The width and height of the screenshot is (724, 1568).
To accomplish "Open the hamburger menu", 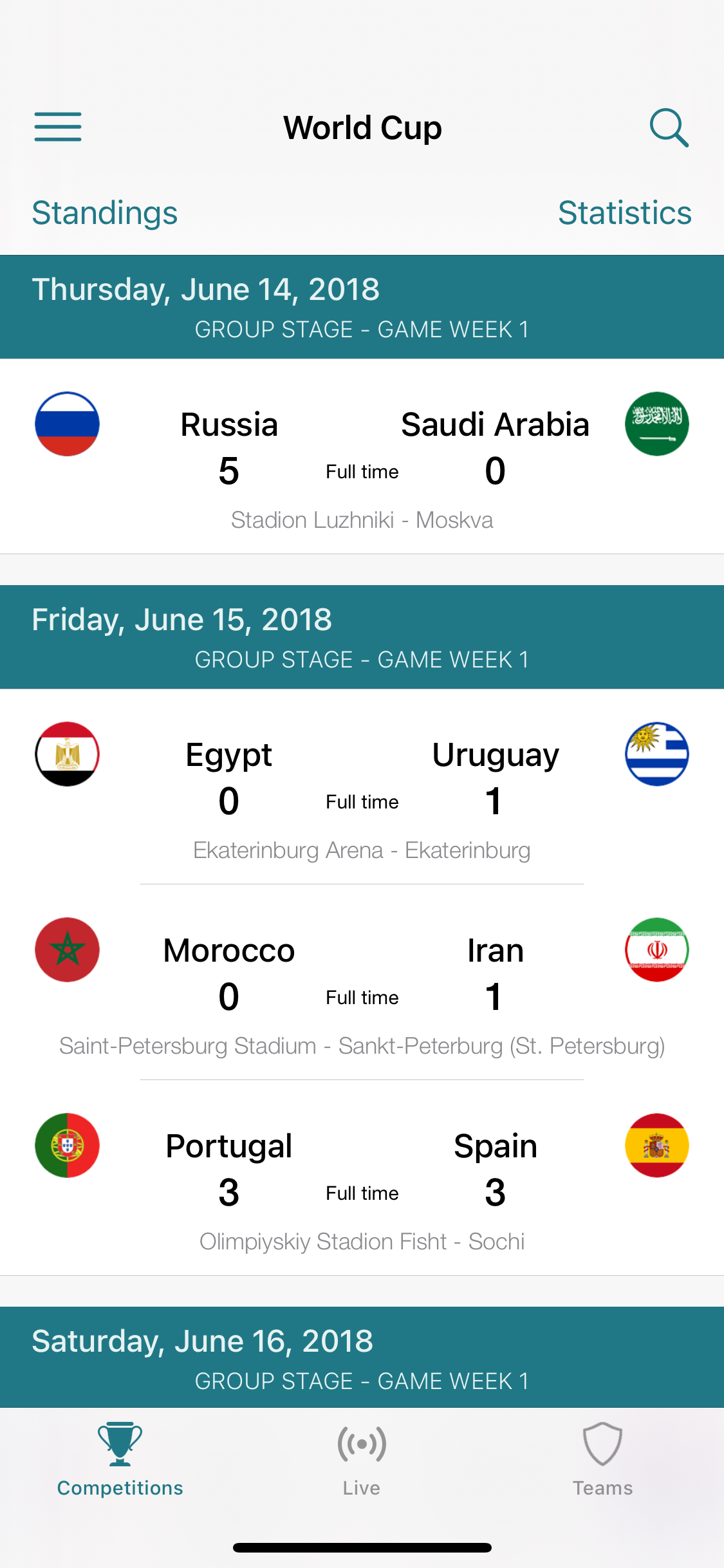I will click(58, 127).
